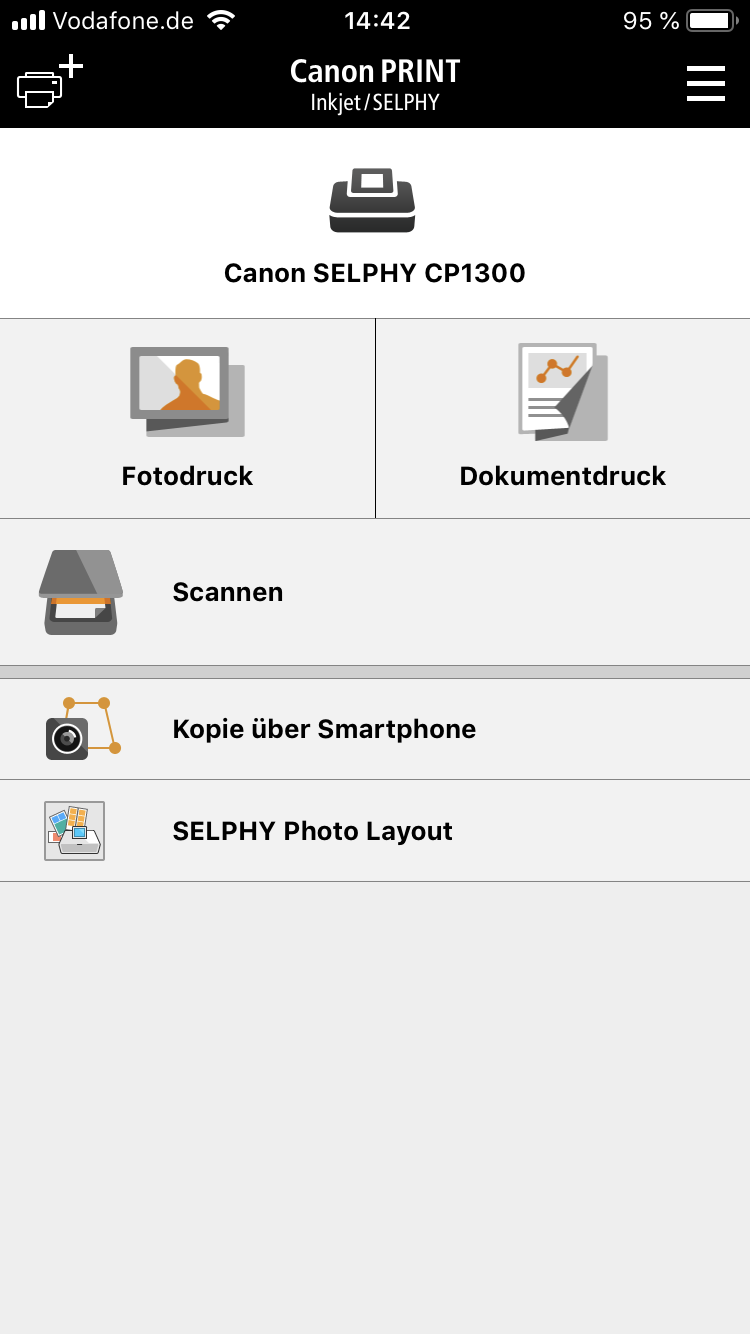Launch SELPHY Photo Layout
Viewport: 750px width, 1334px height.
(x=374, y=831)
